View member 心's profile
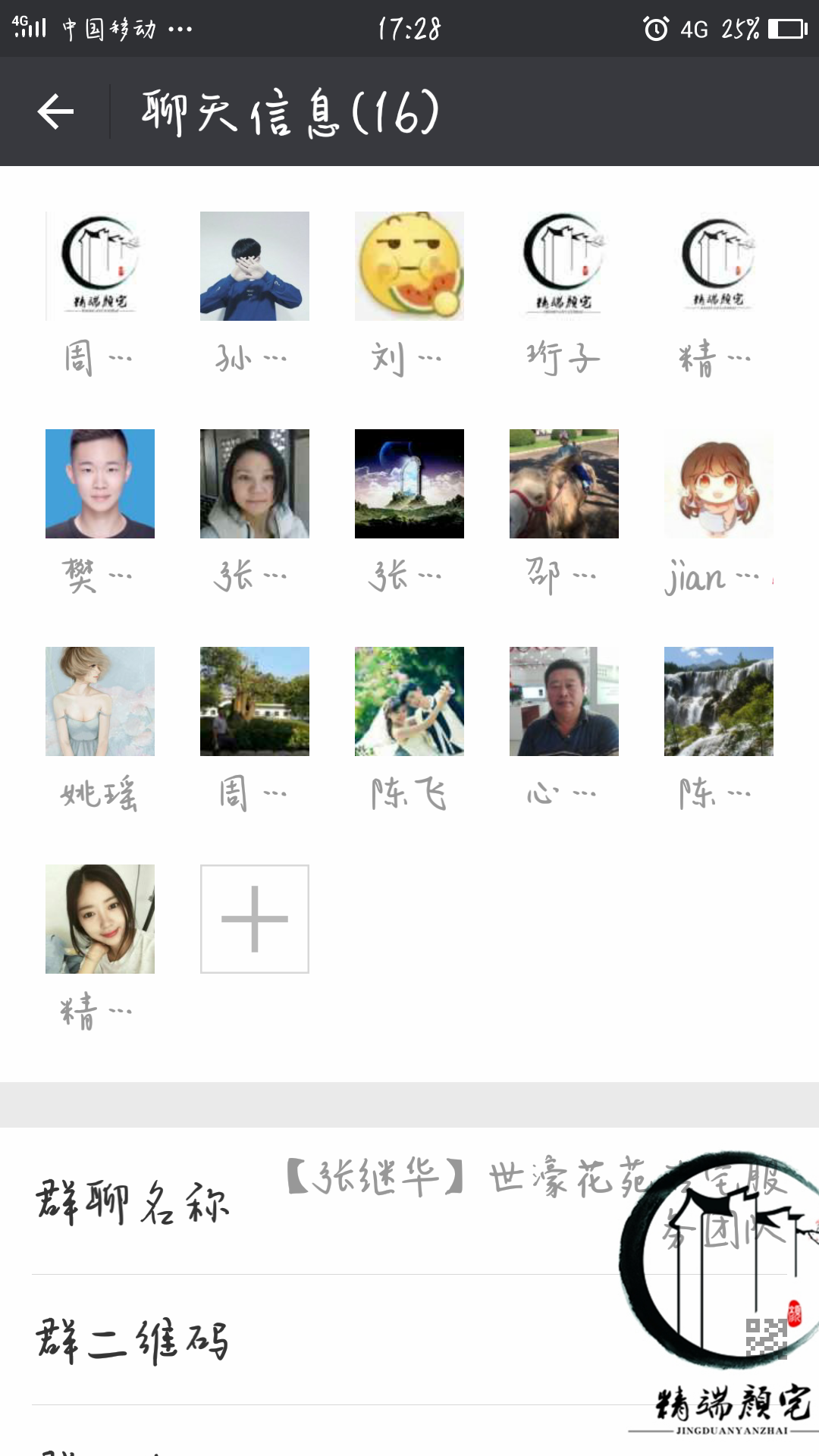 pyautogui.click(x=564, y=701)
